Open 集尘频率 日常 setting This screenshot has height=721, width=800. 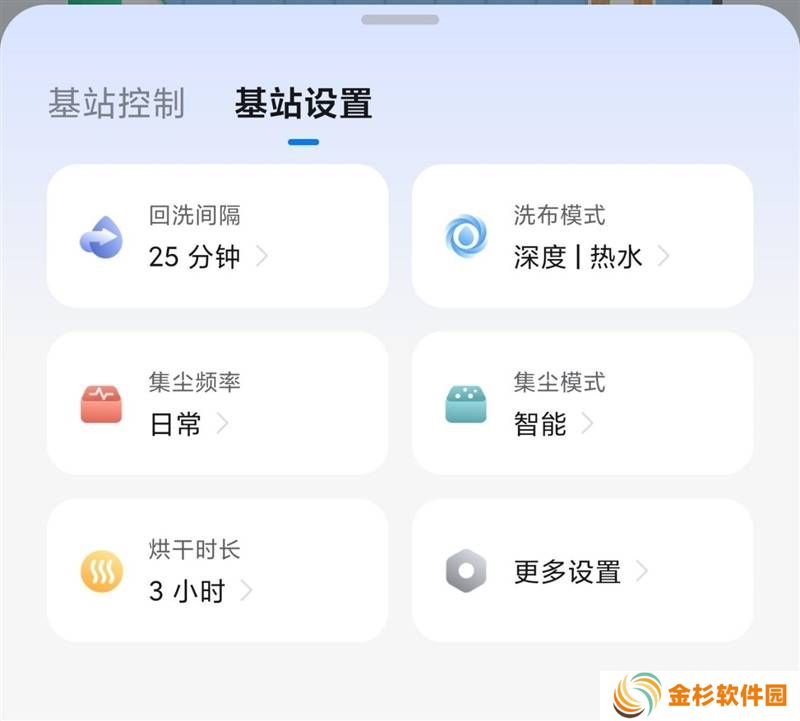(217, 404)
